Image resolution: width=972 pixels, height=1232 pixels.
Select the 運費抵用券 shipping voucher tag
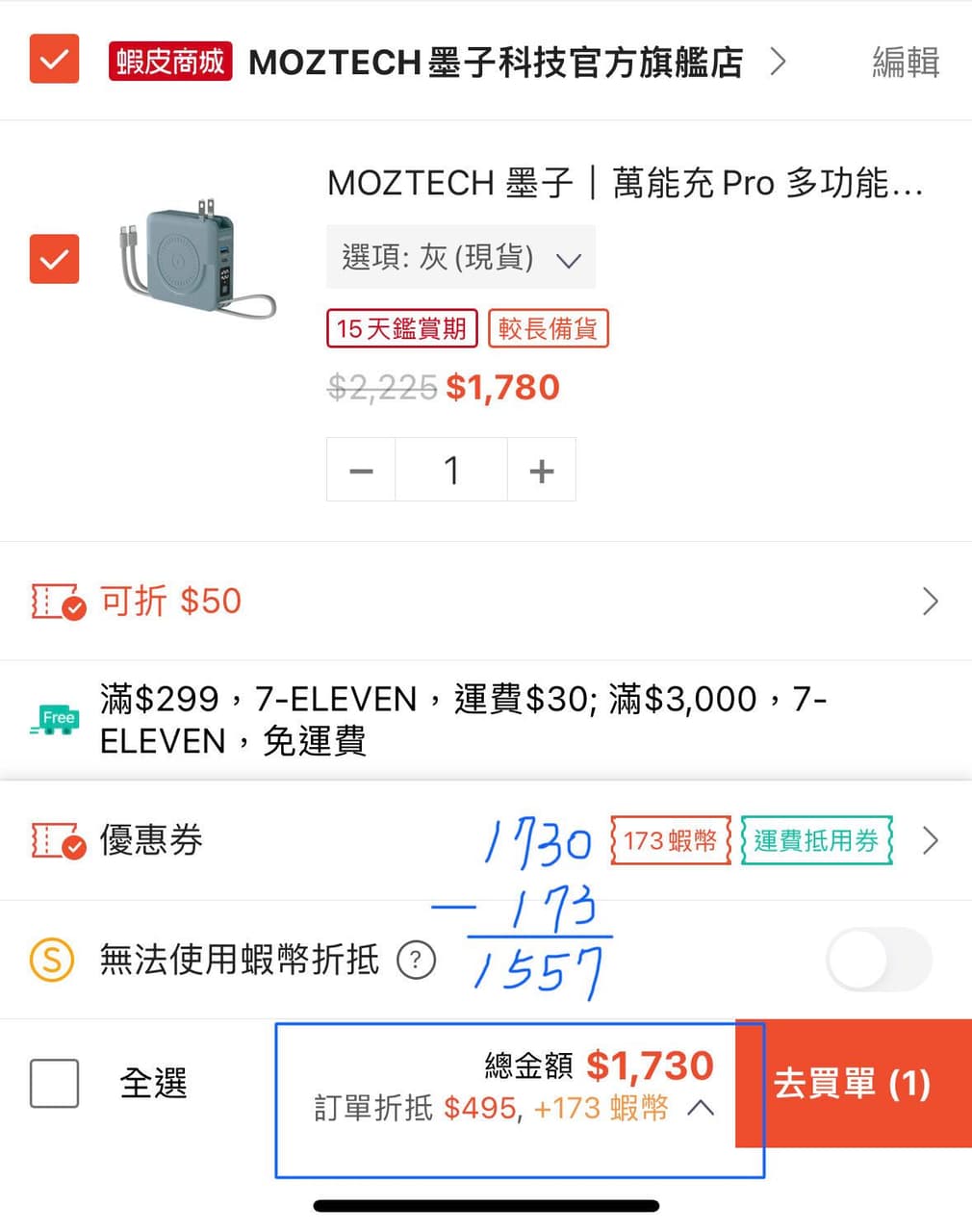[816, 840]
